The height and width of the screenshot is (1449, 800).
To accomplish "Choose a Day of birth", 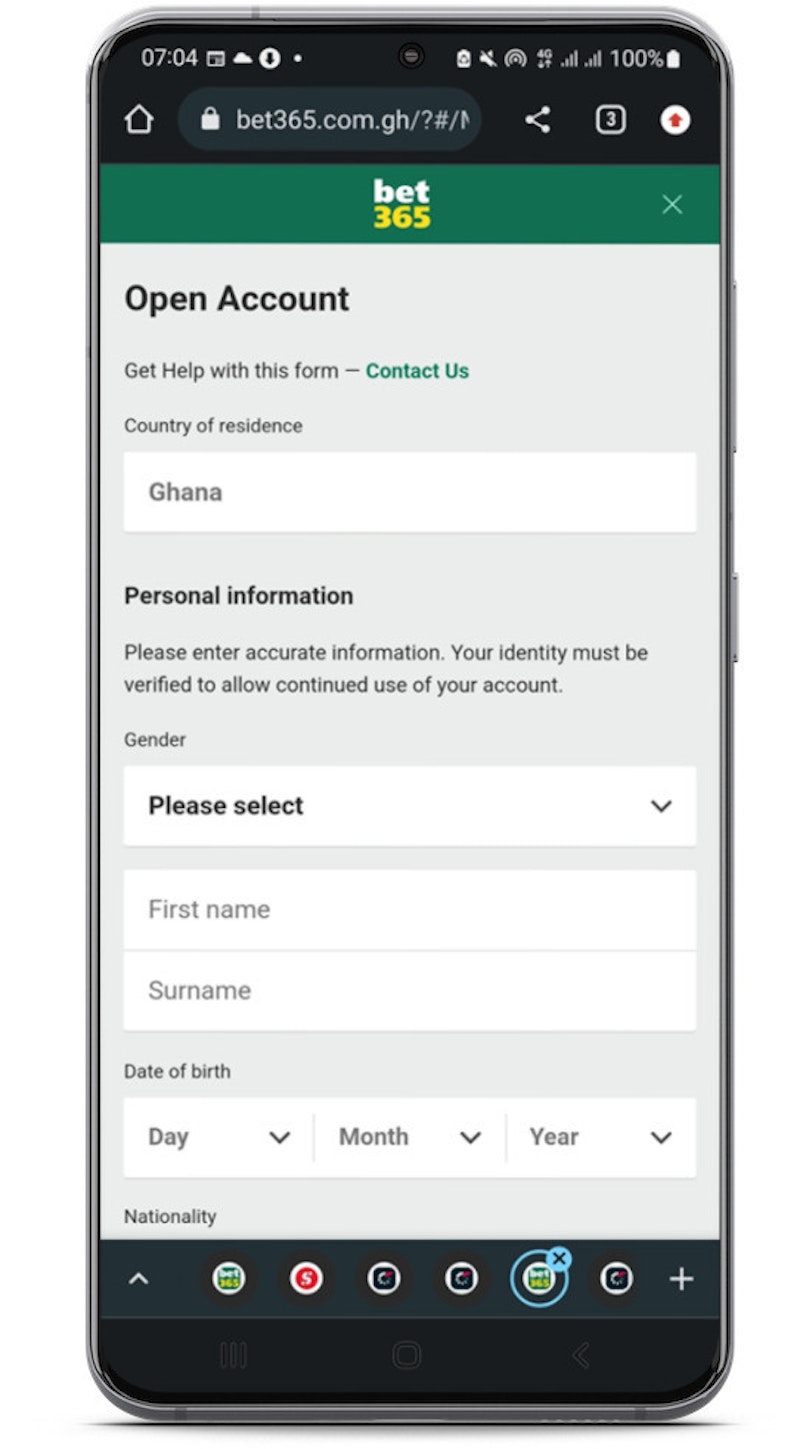I will pos(218,1137).
